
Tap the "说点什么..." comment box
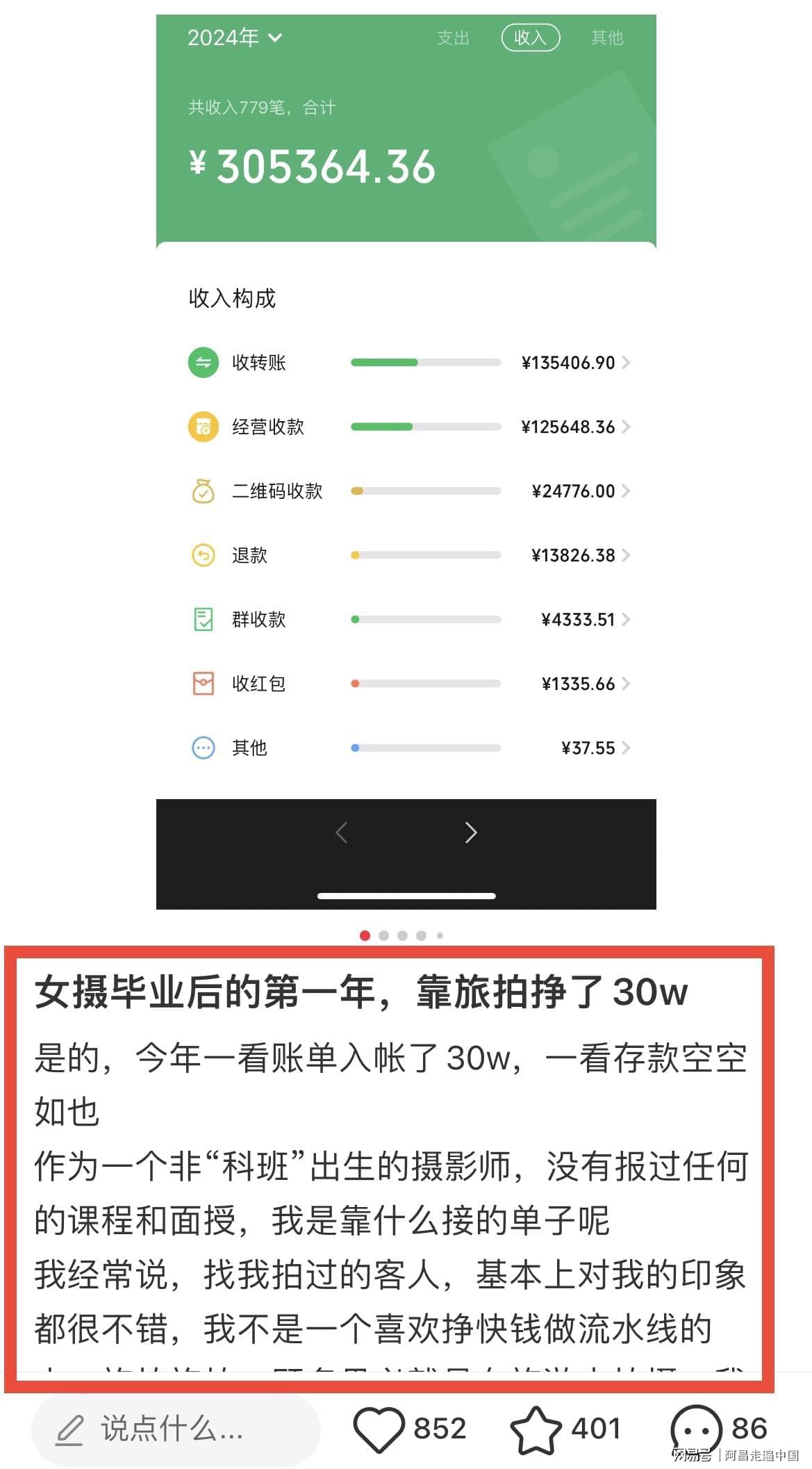coord(175,1429)
